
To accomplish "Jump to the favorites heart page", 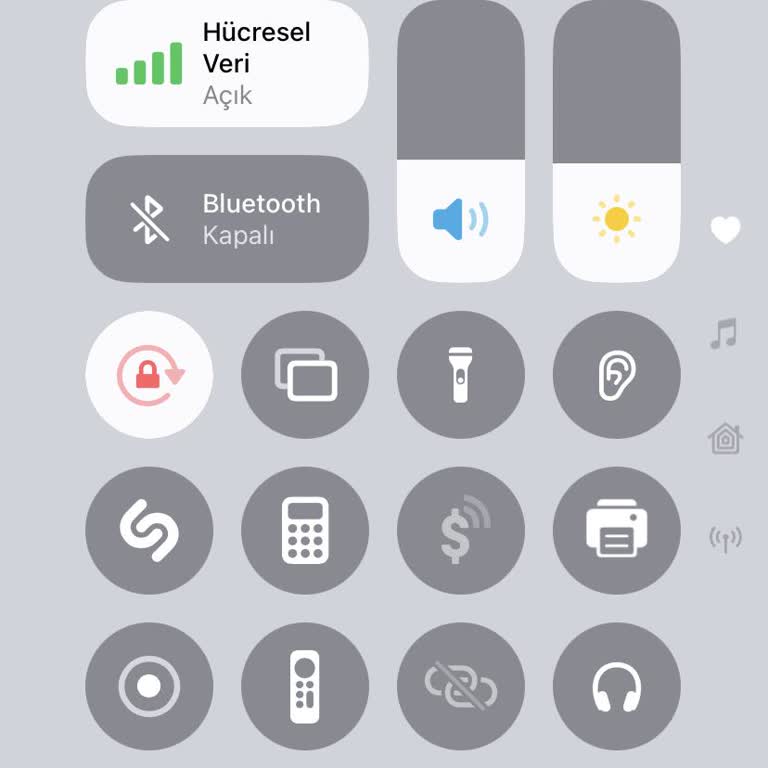I will pyautogui.click(x=725, y=230).
